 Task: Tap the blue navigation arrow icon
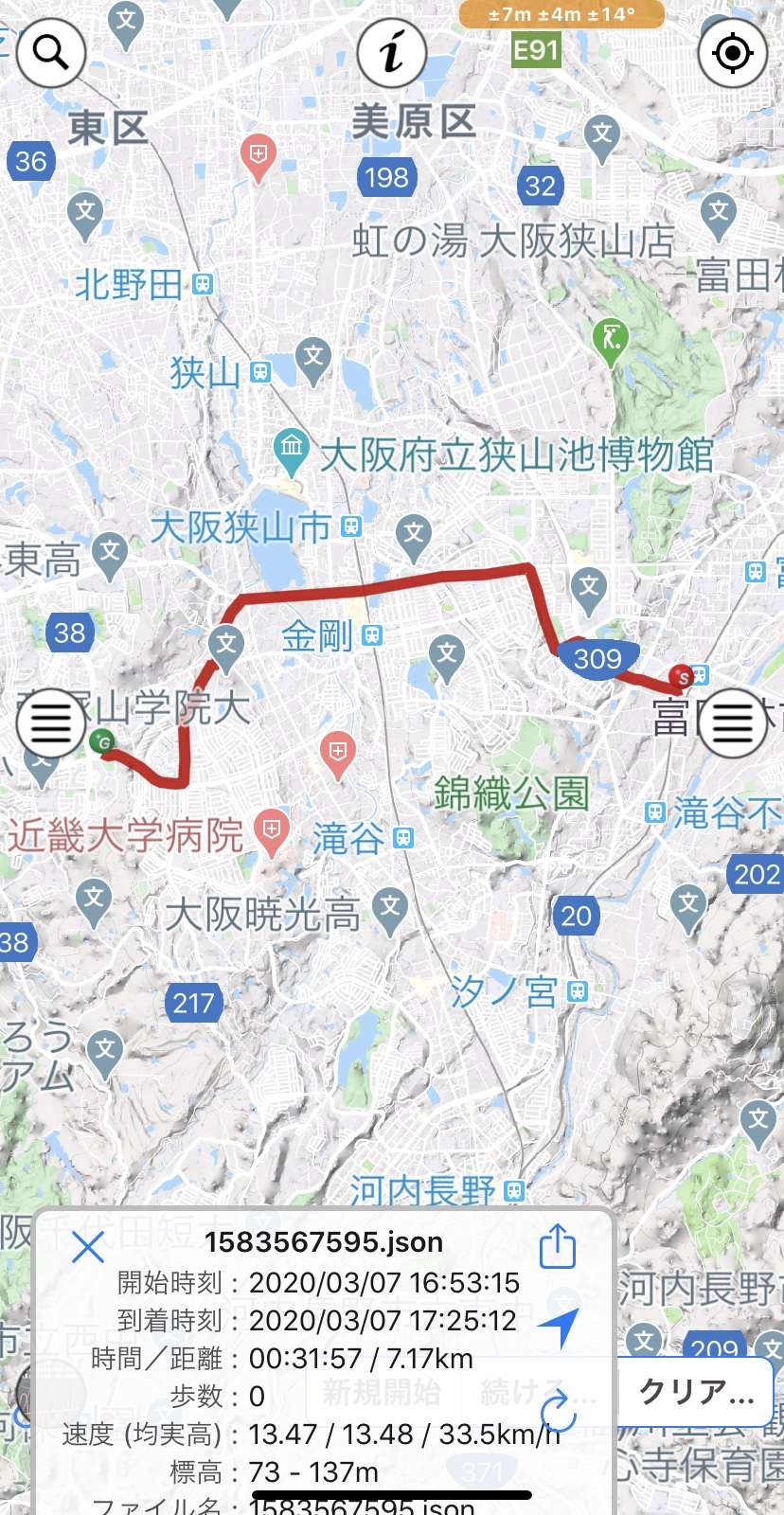coord(559,1328)
